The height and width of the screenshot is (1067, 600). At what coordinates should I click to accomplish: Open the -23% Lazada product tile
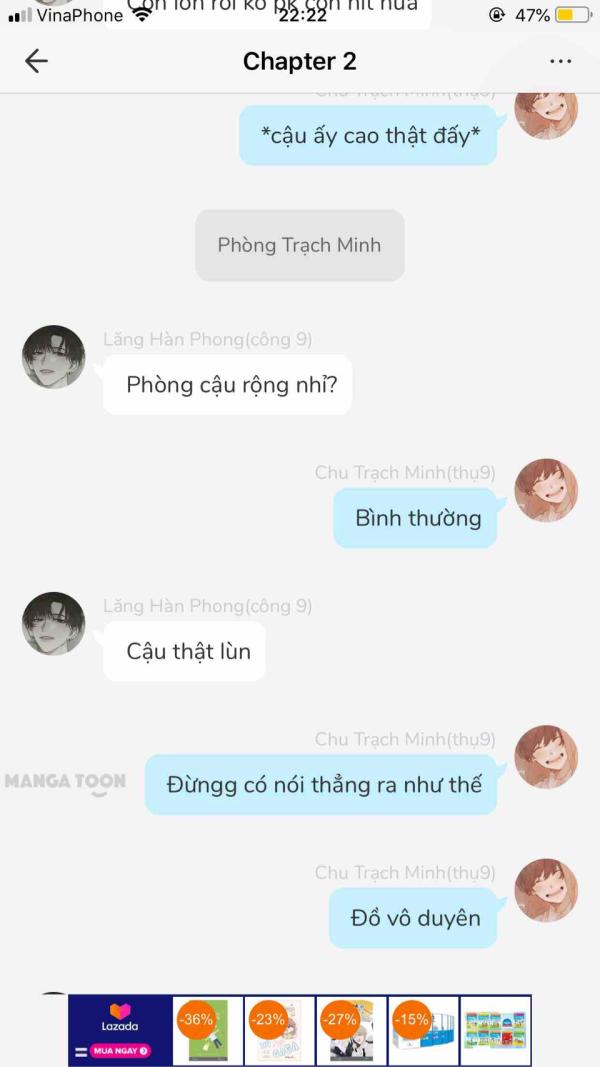pyautogui.click(x=279, y=1030)
